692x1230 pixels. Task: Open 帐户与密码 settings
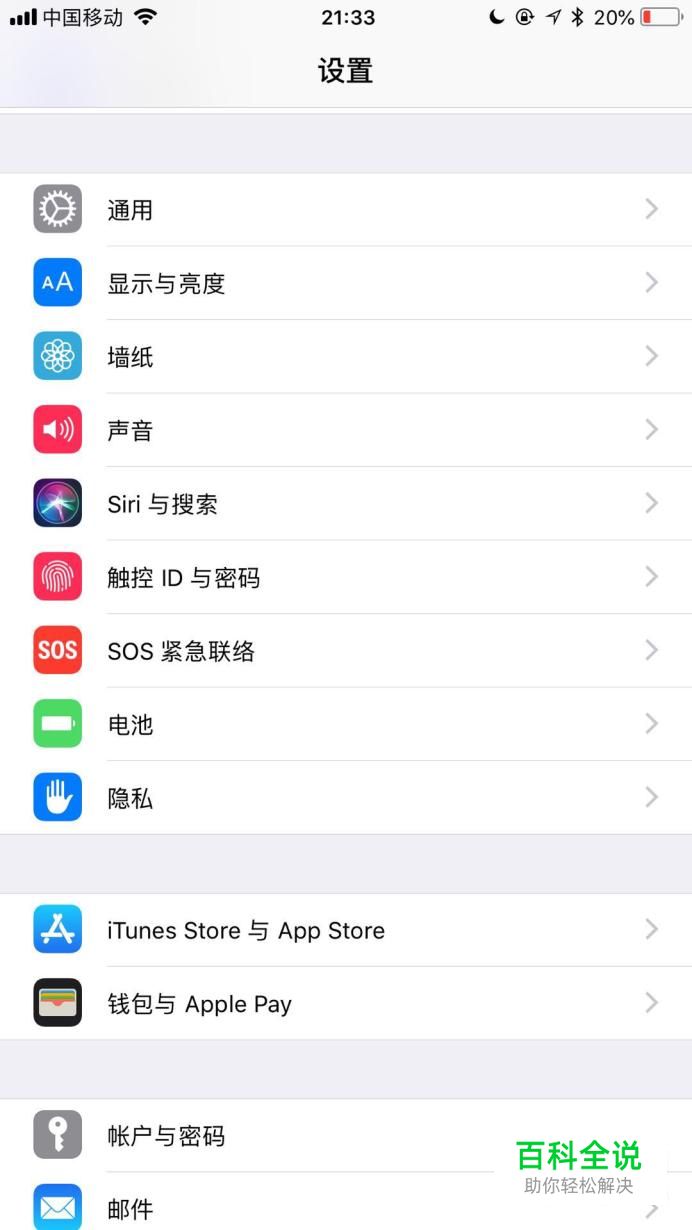click(x=300, y=1136)
